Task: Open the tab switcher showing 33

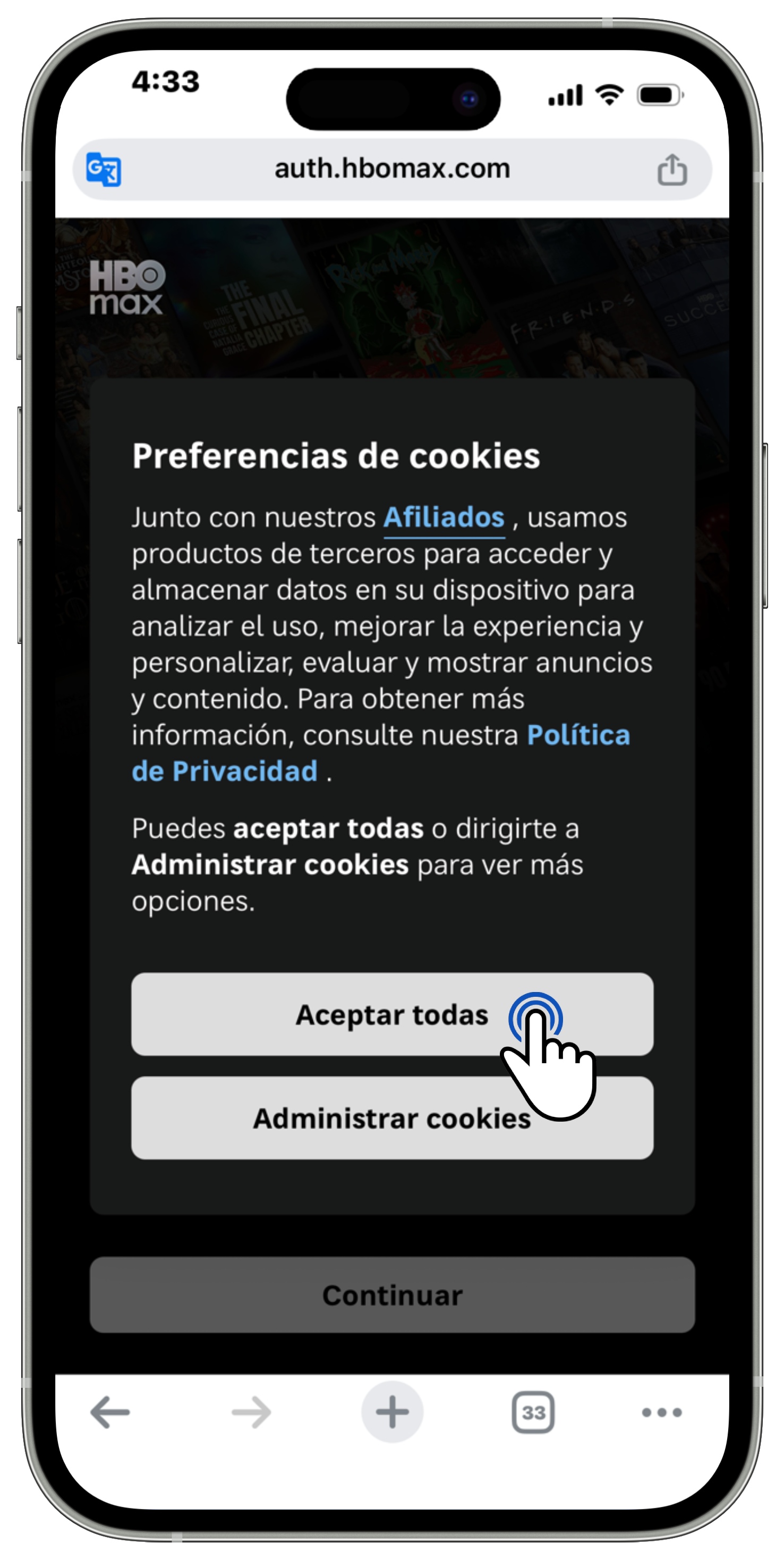Action: 533,1412
